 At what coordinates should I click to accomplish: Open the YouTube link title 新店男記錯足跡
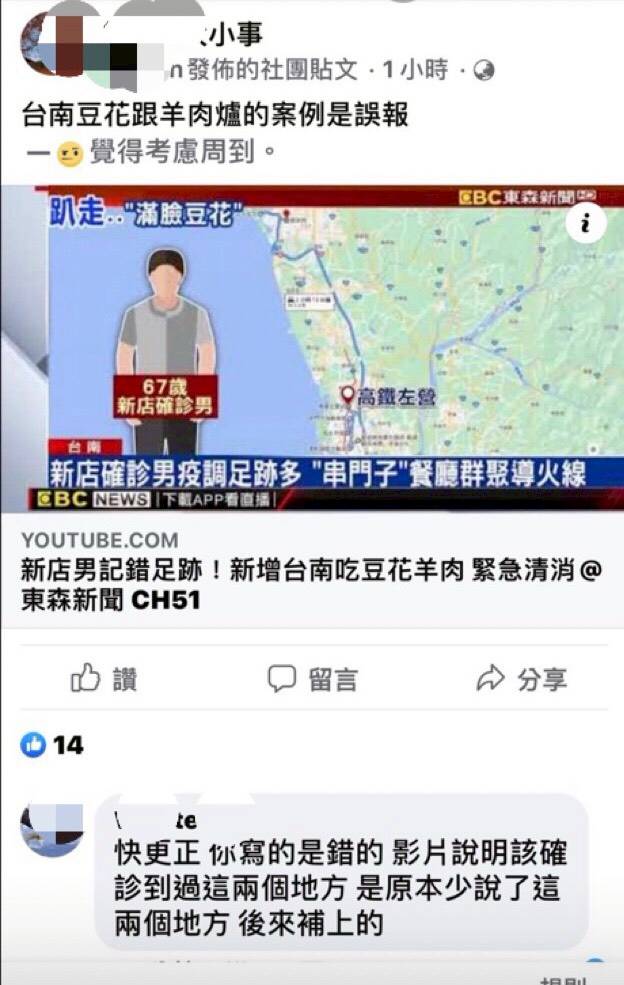tap(310, 585)
